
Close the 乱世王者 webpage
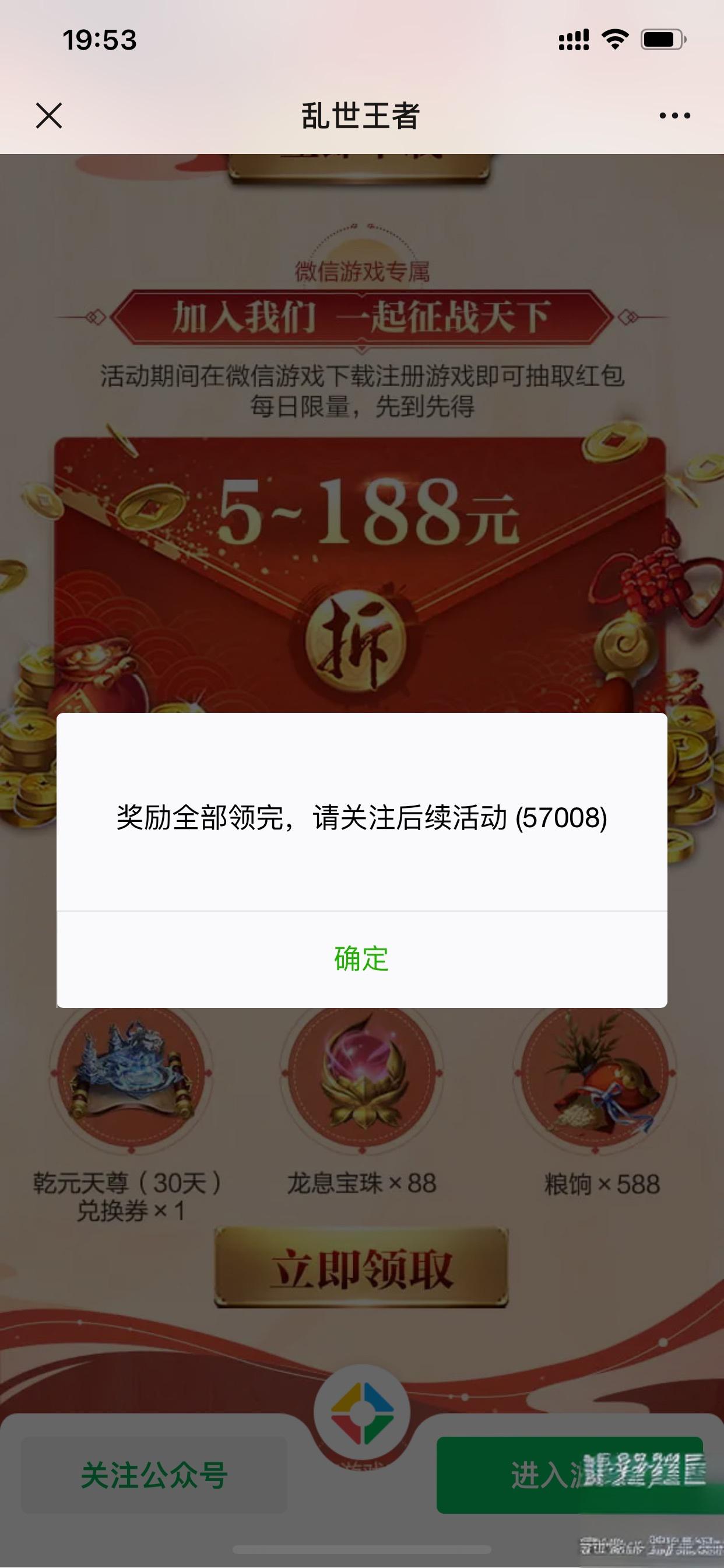click(x=48, y=116)
